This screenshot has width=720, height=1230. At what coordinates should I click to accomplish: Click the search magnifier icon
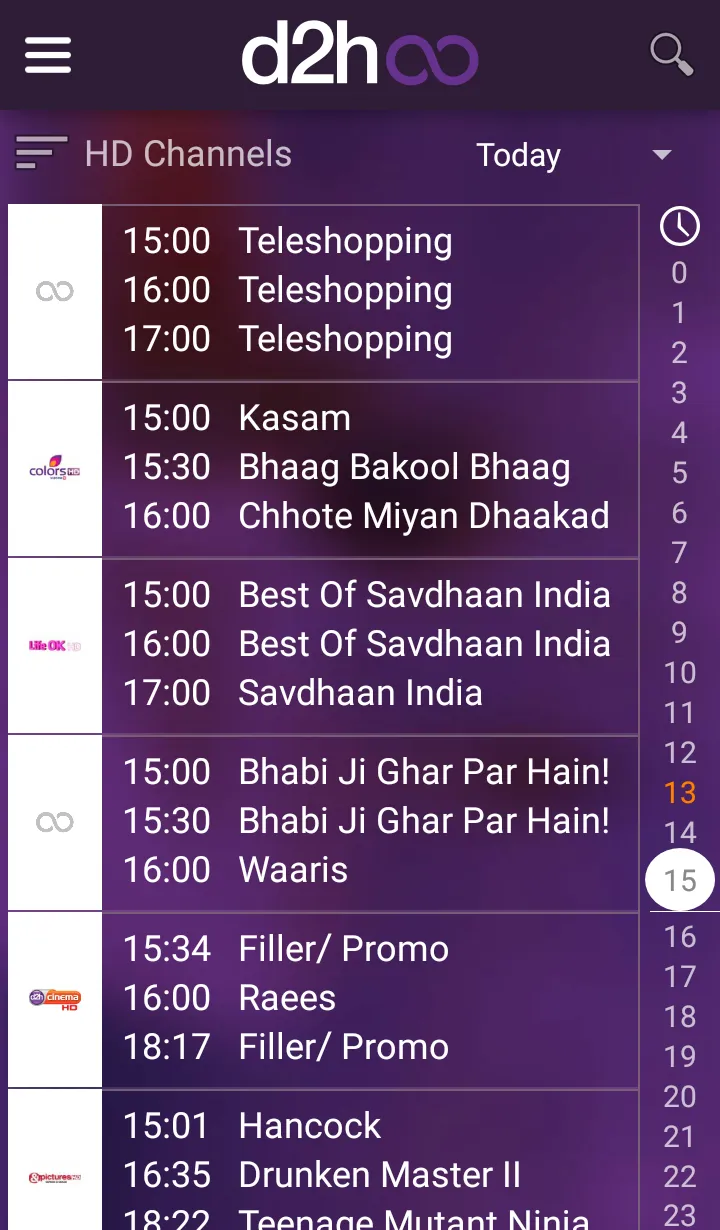point(671,55)
